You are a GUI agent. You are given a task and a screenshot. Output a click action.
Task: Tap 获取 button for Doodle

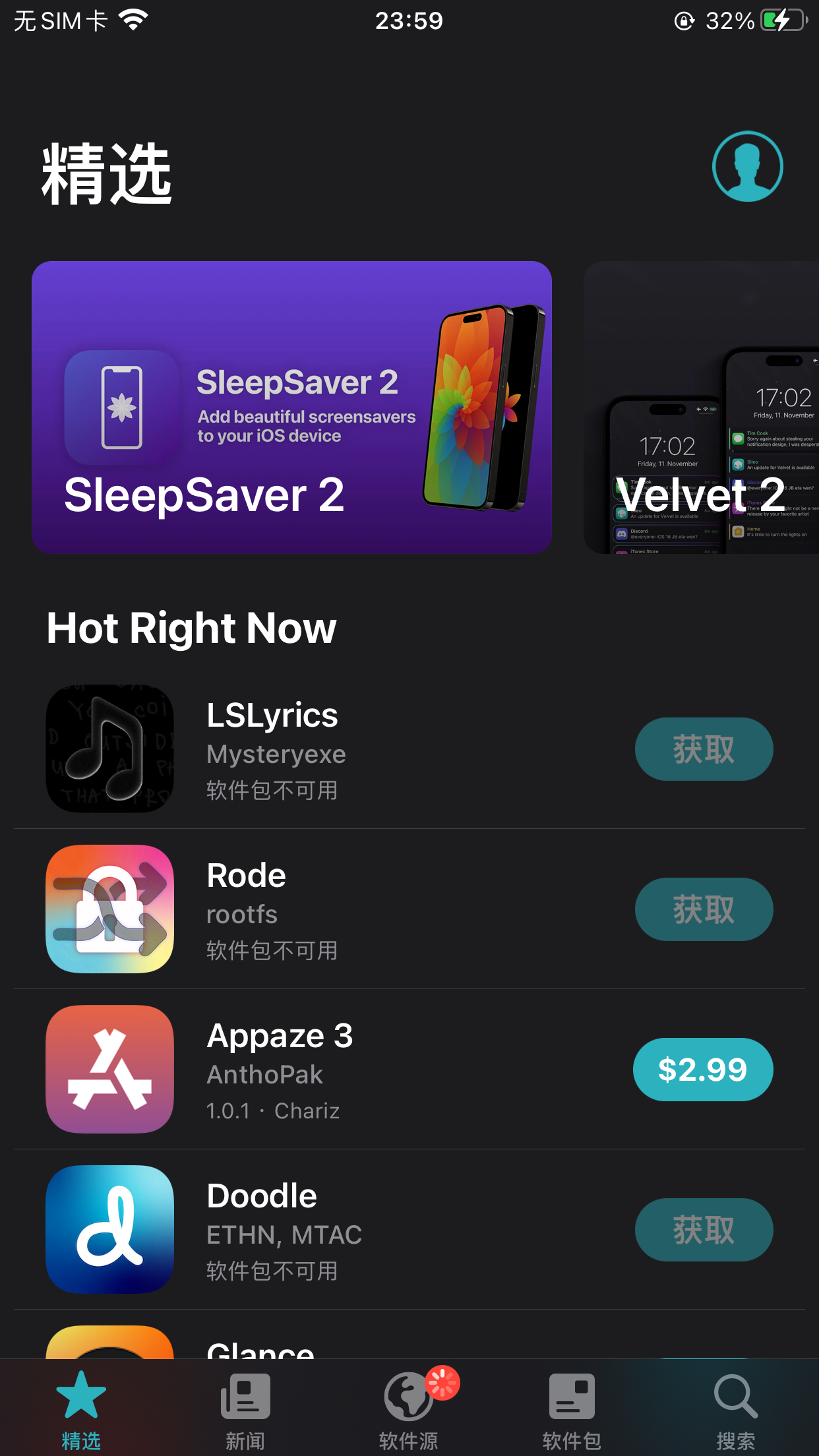point(704,1230)
